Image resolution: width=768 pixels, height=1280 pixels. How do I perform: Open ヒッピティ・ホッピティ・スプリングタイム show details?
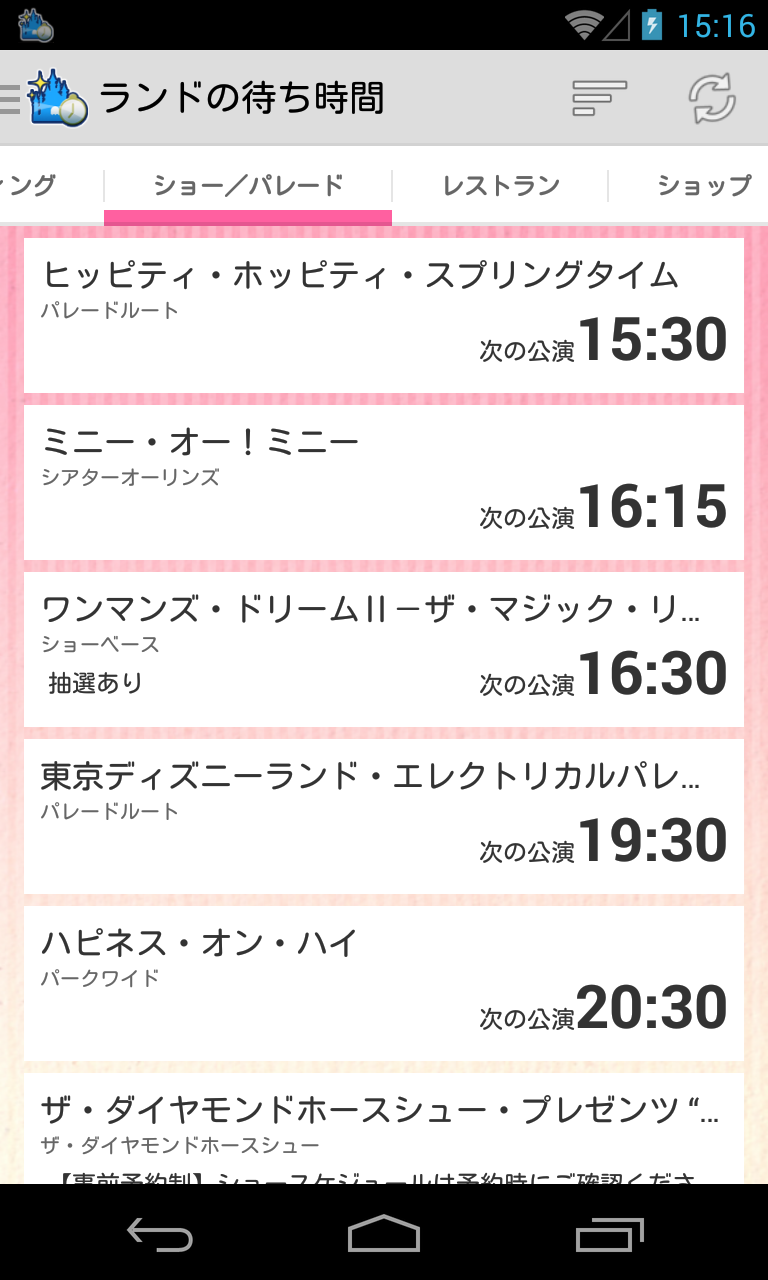384,315
